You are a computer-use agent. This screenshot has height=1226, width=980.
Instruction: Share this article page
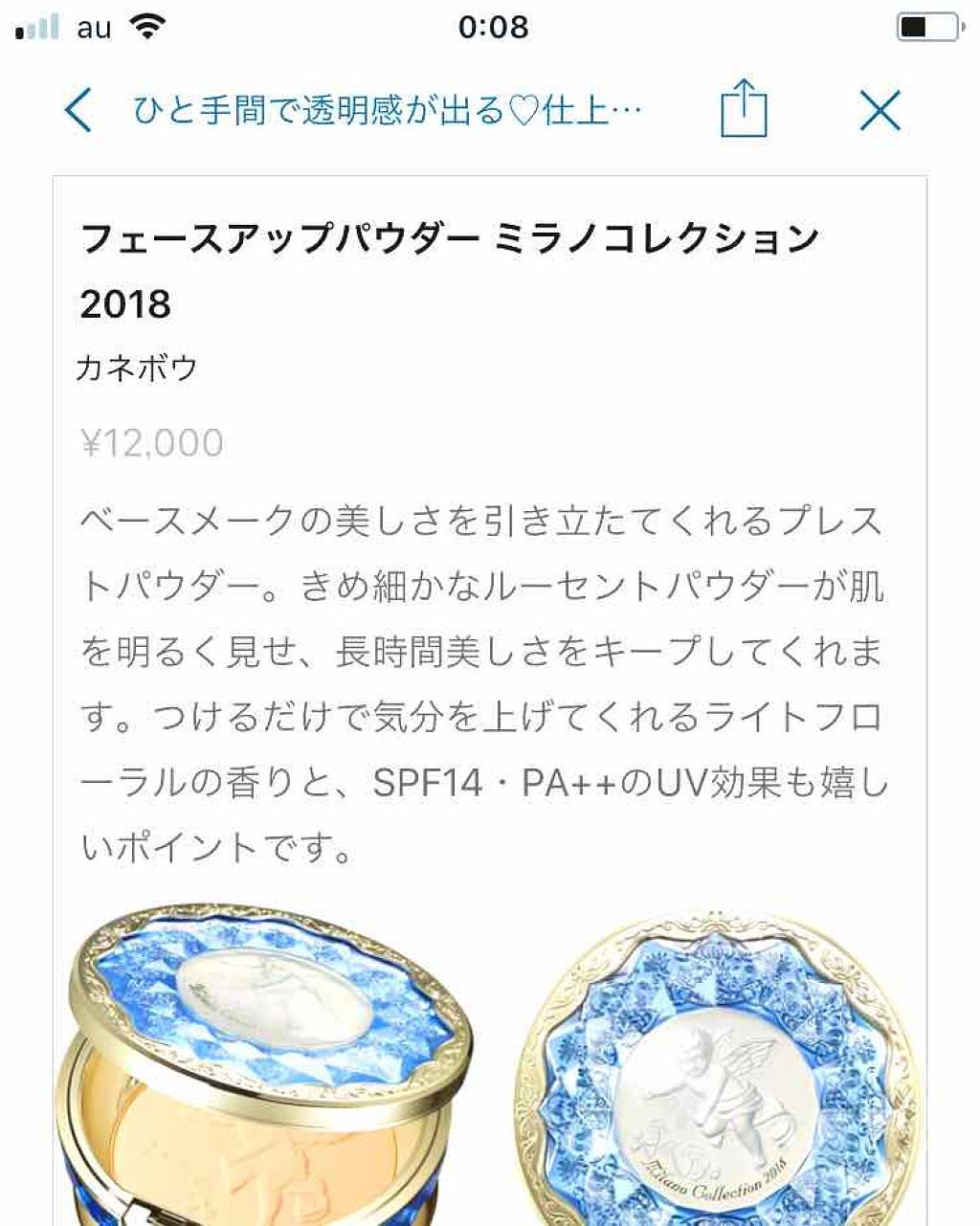click(x=743, y=109)
